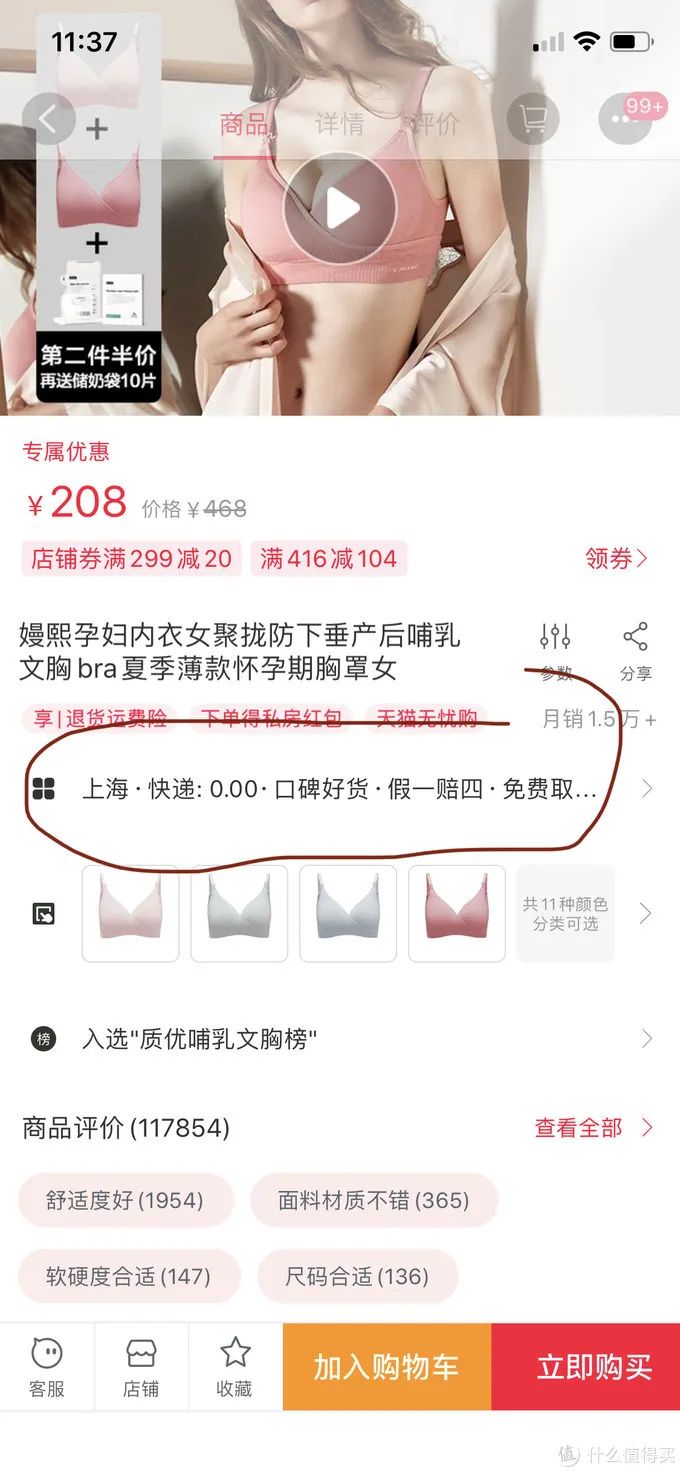
Task: Share this product via 分享
Action: tap(635, 650)
